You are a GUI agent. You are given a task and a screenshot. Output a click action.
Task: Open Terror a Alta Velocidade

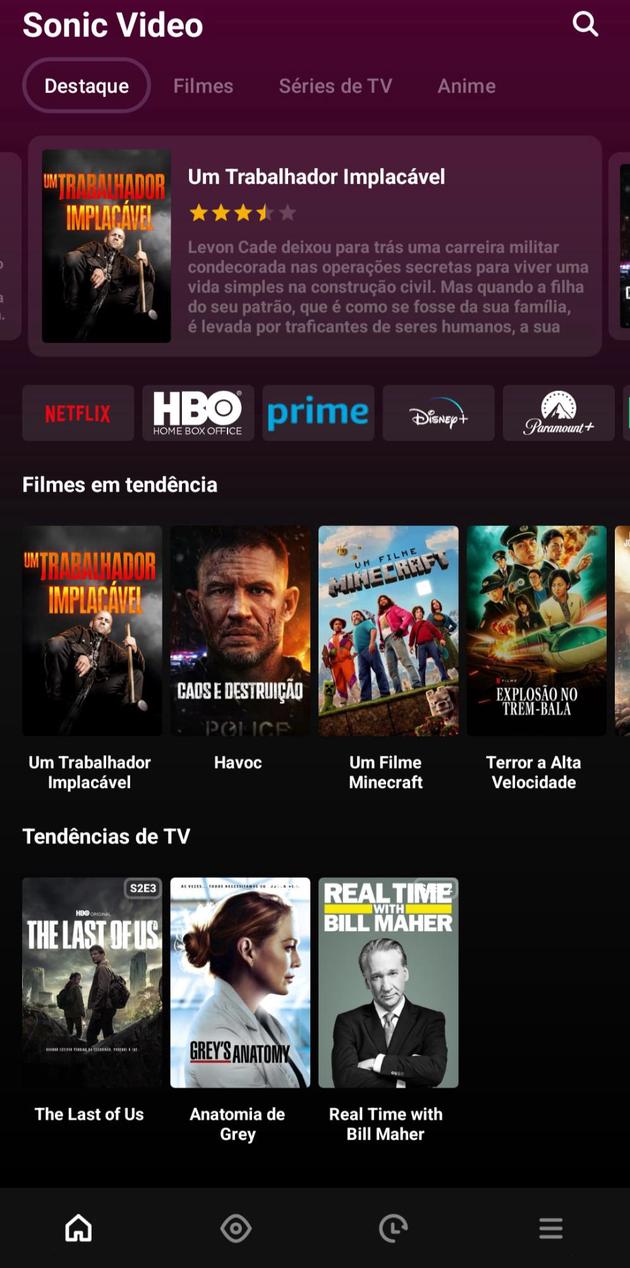point(536,631)
